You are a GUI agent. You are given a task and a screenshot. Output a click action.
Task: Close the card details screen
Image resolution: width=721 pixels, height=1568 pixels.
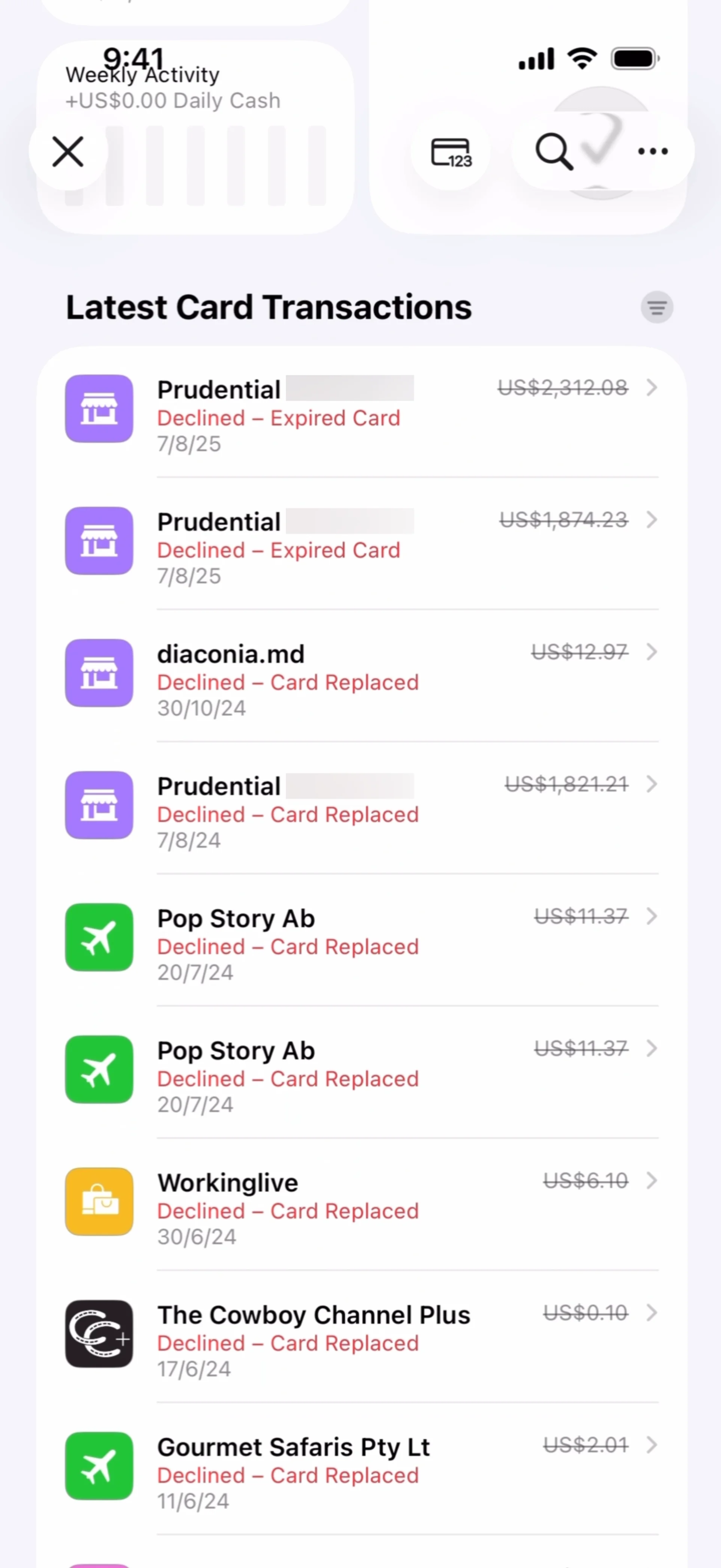[68, 151]
